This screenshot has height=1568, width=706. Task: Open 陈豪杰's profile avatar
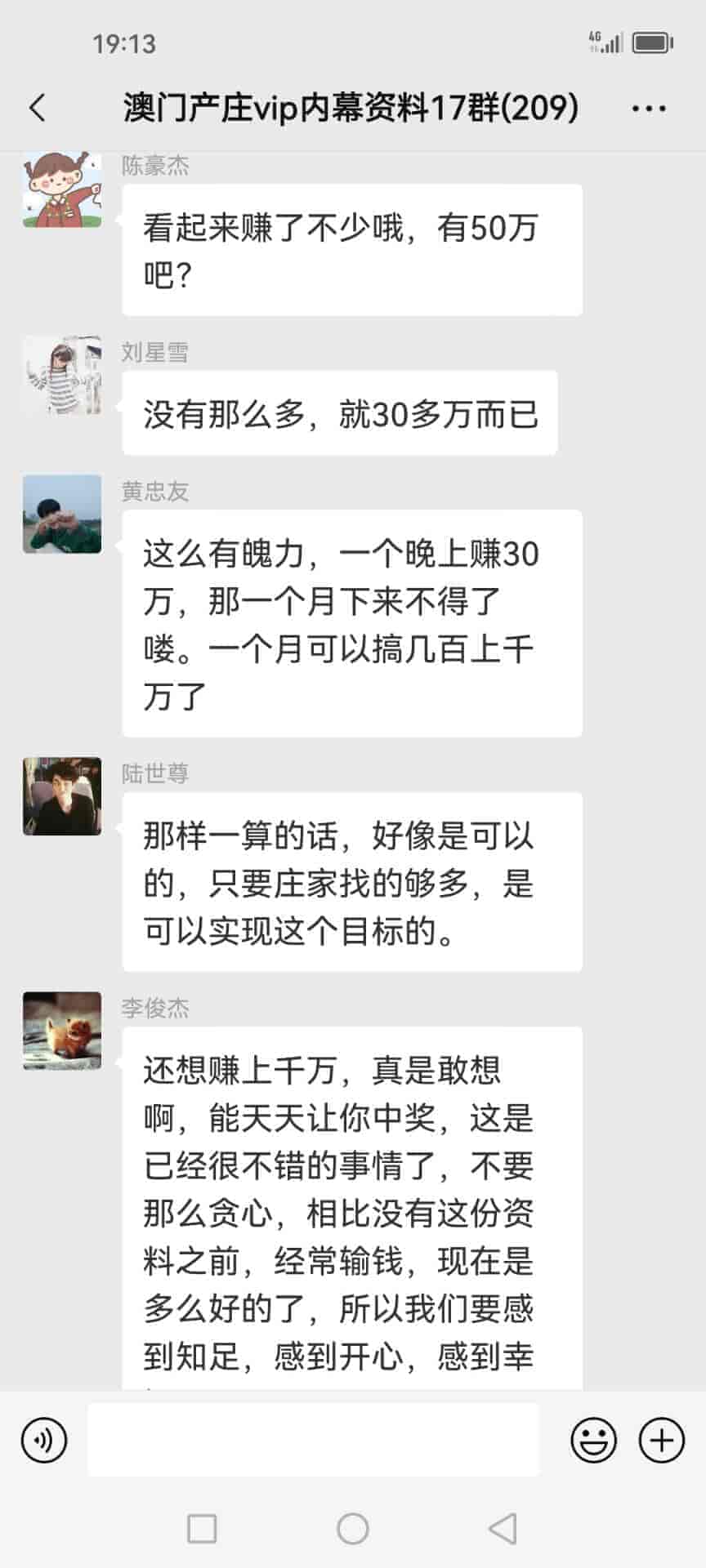(62, 189)
